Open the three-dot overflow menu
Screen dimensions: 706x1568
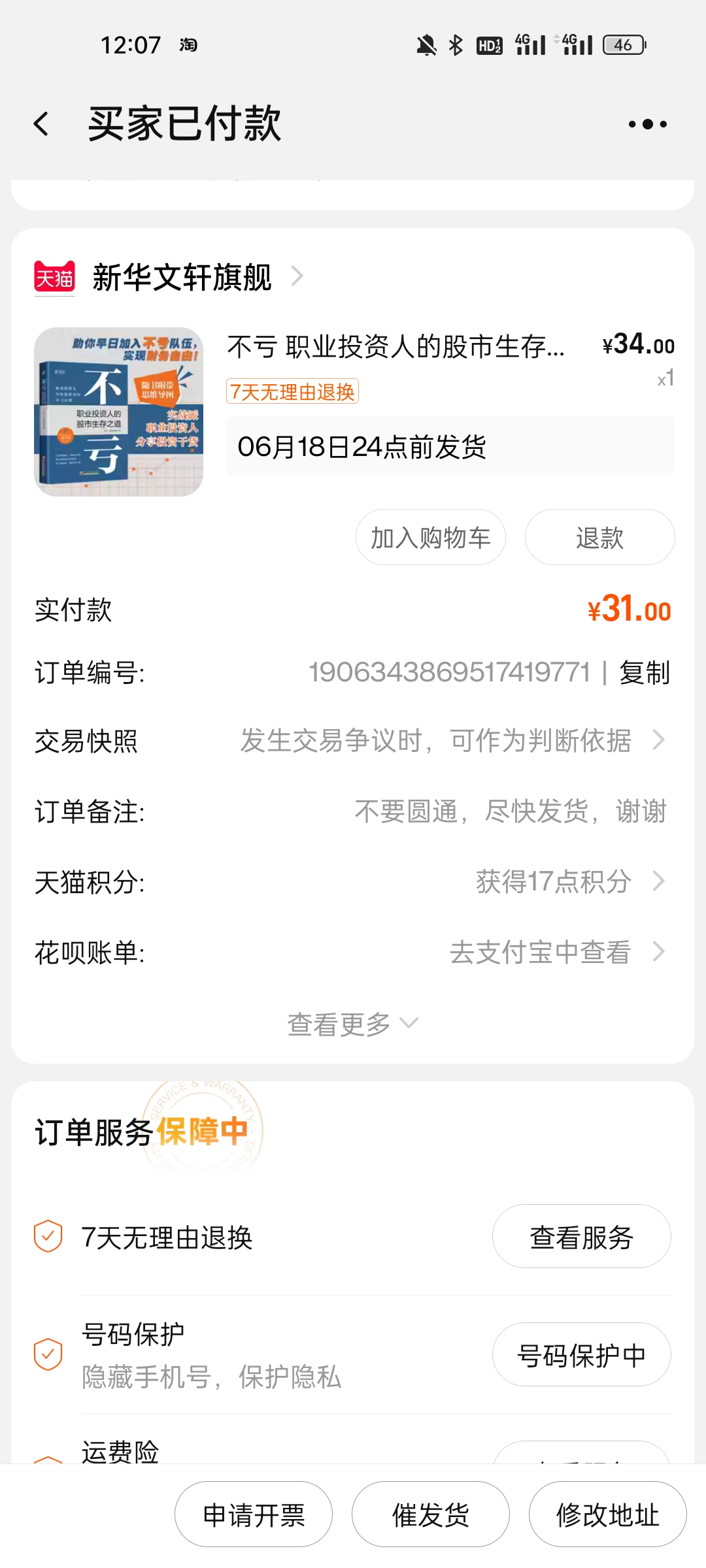click(647, 124)
